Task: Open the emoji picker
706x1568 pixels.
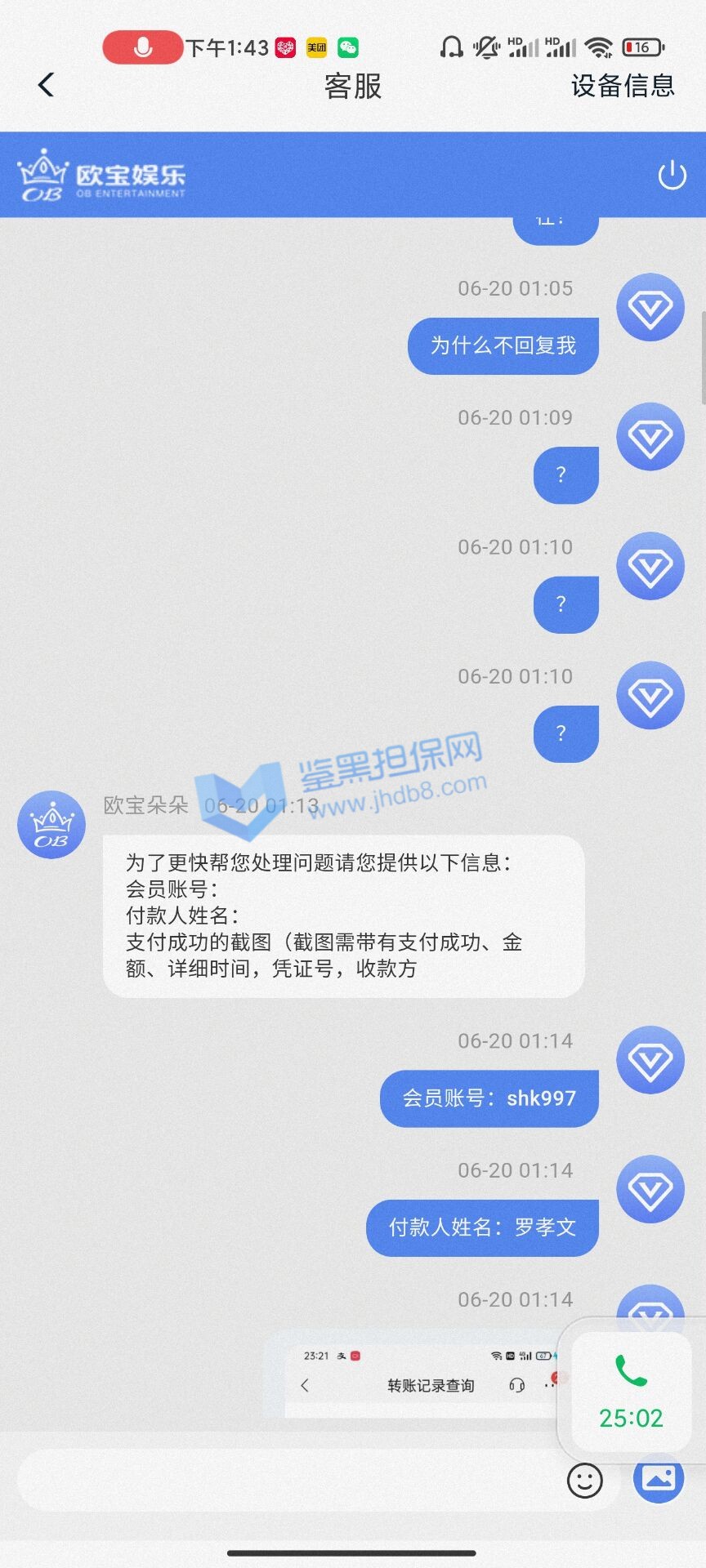Action: pyautogui.click(x=585, y=1480)
